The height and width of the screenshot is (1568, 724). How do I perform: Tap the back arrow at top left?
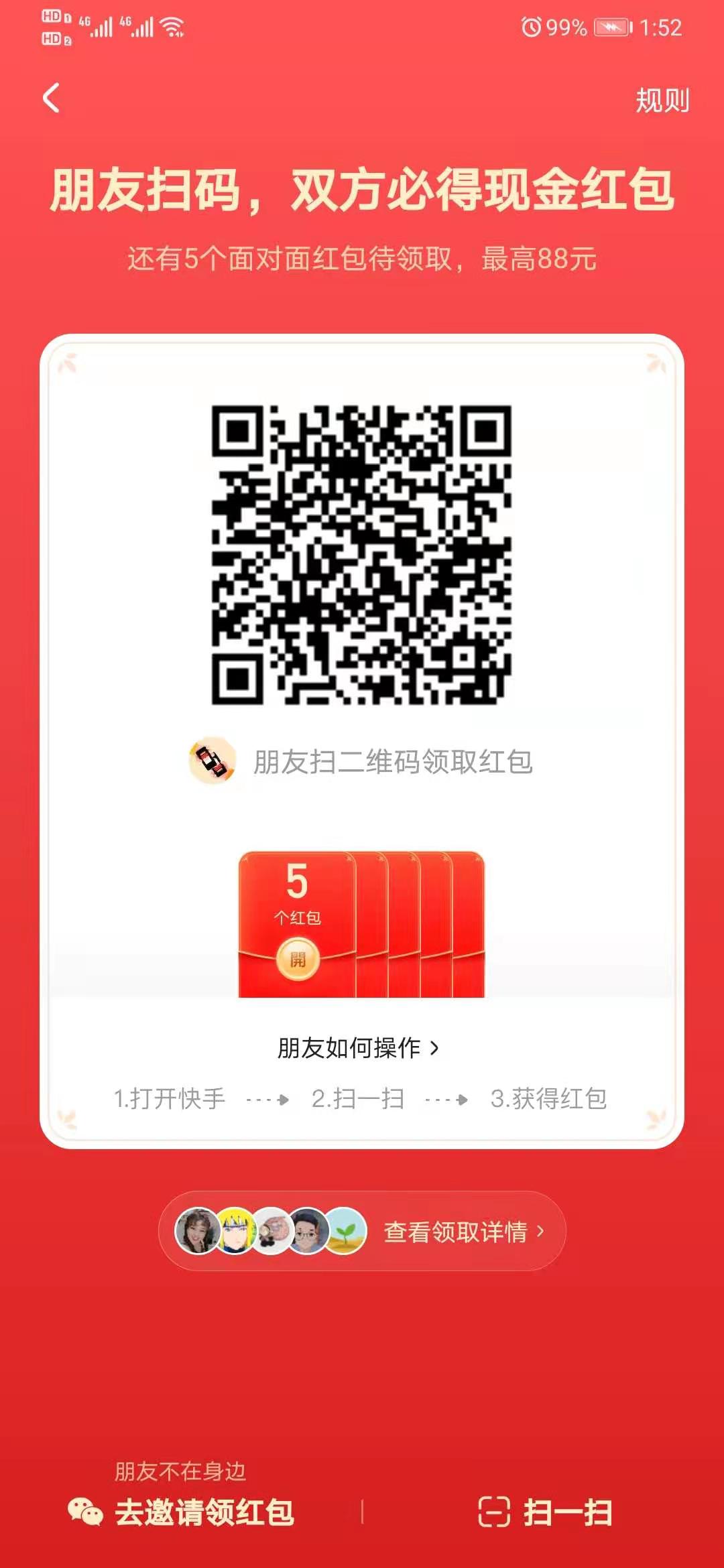coord(50,99)
